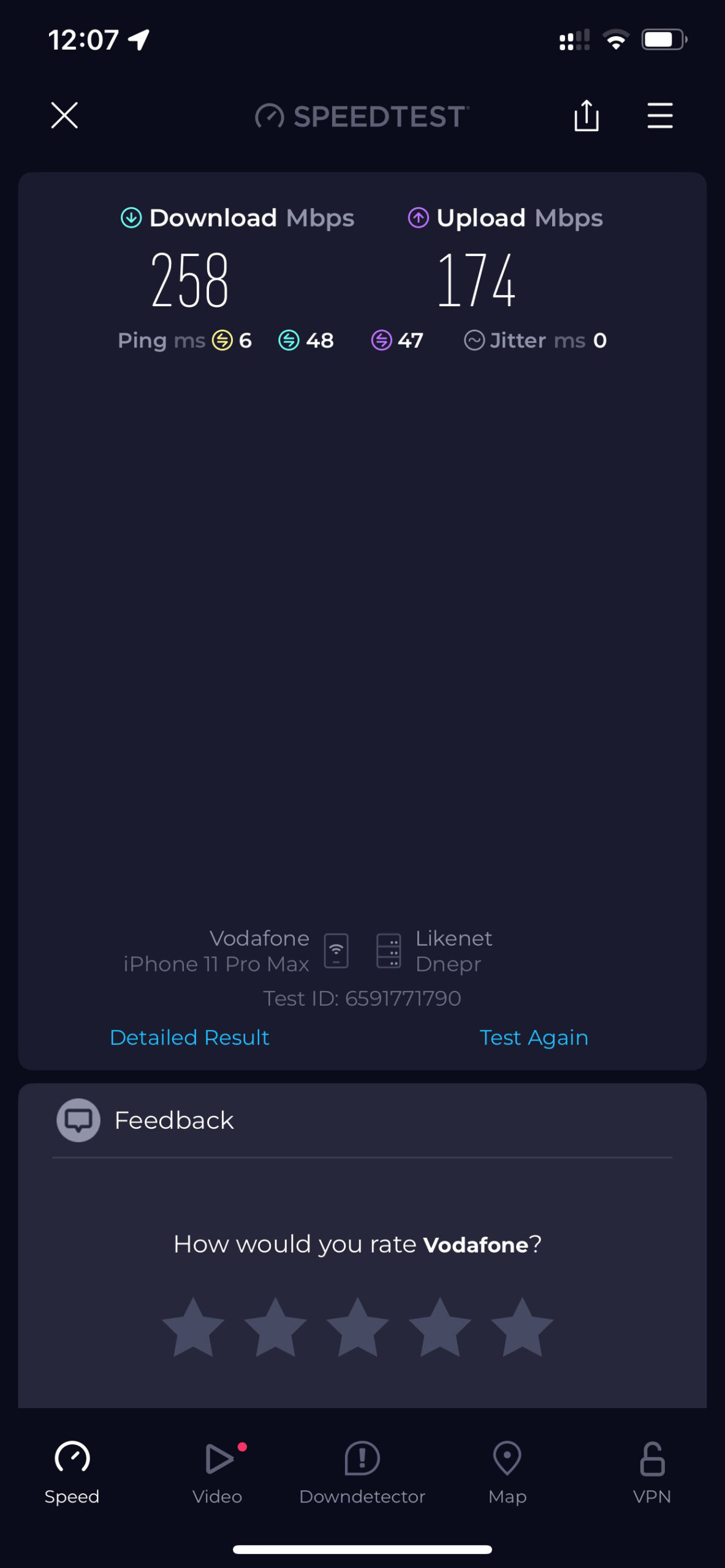Open the hamburger menu
Image resolution: width=725 pixels, height=1568 pixels.
[660, 115]
